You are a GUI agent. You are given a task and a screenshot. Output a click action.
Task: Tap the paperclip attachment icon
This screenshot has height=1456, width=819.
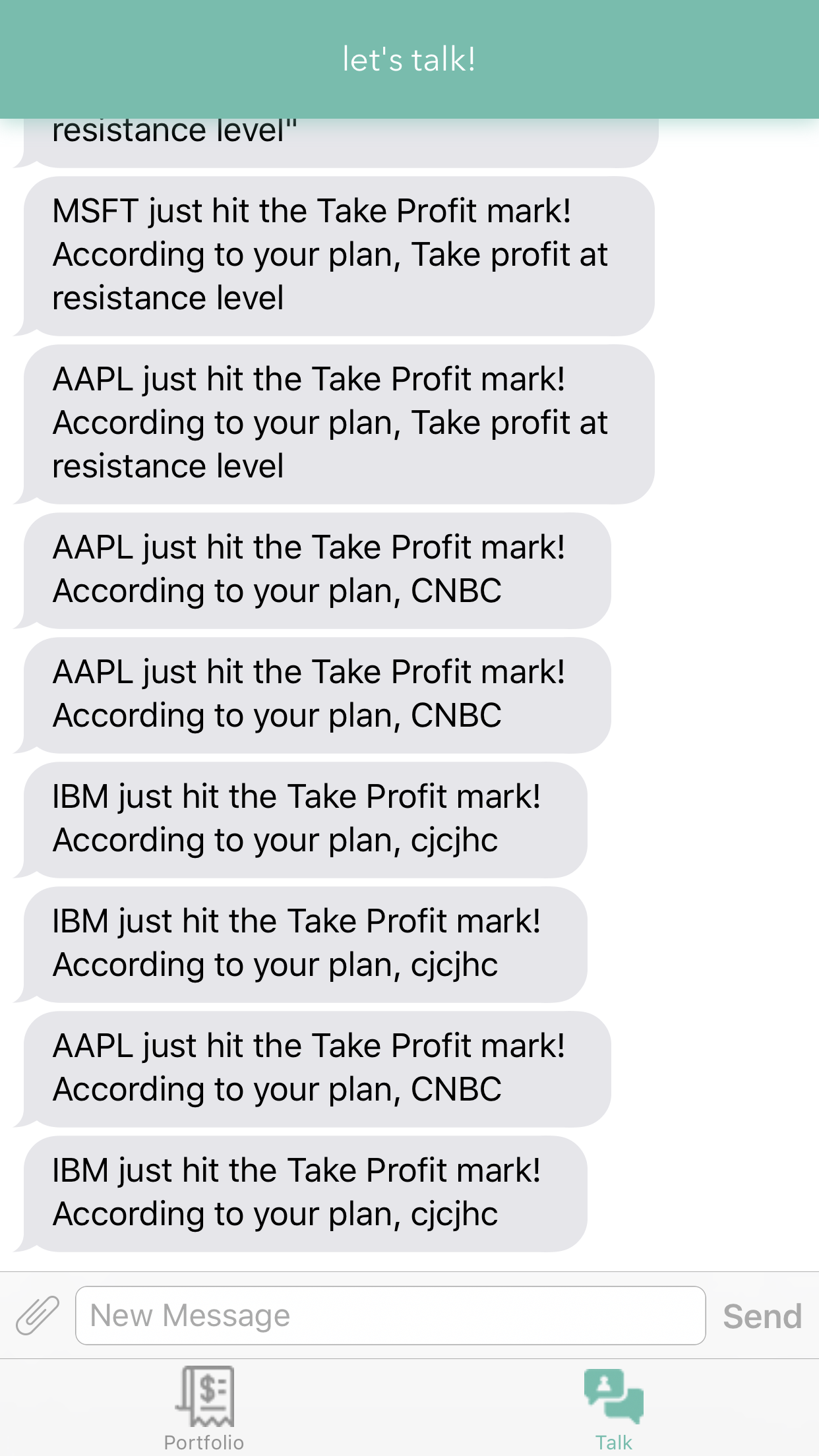[x=38, y=1316]
